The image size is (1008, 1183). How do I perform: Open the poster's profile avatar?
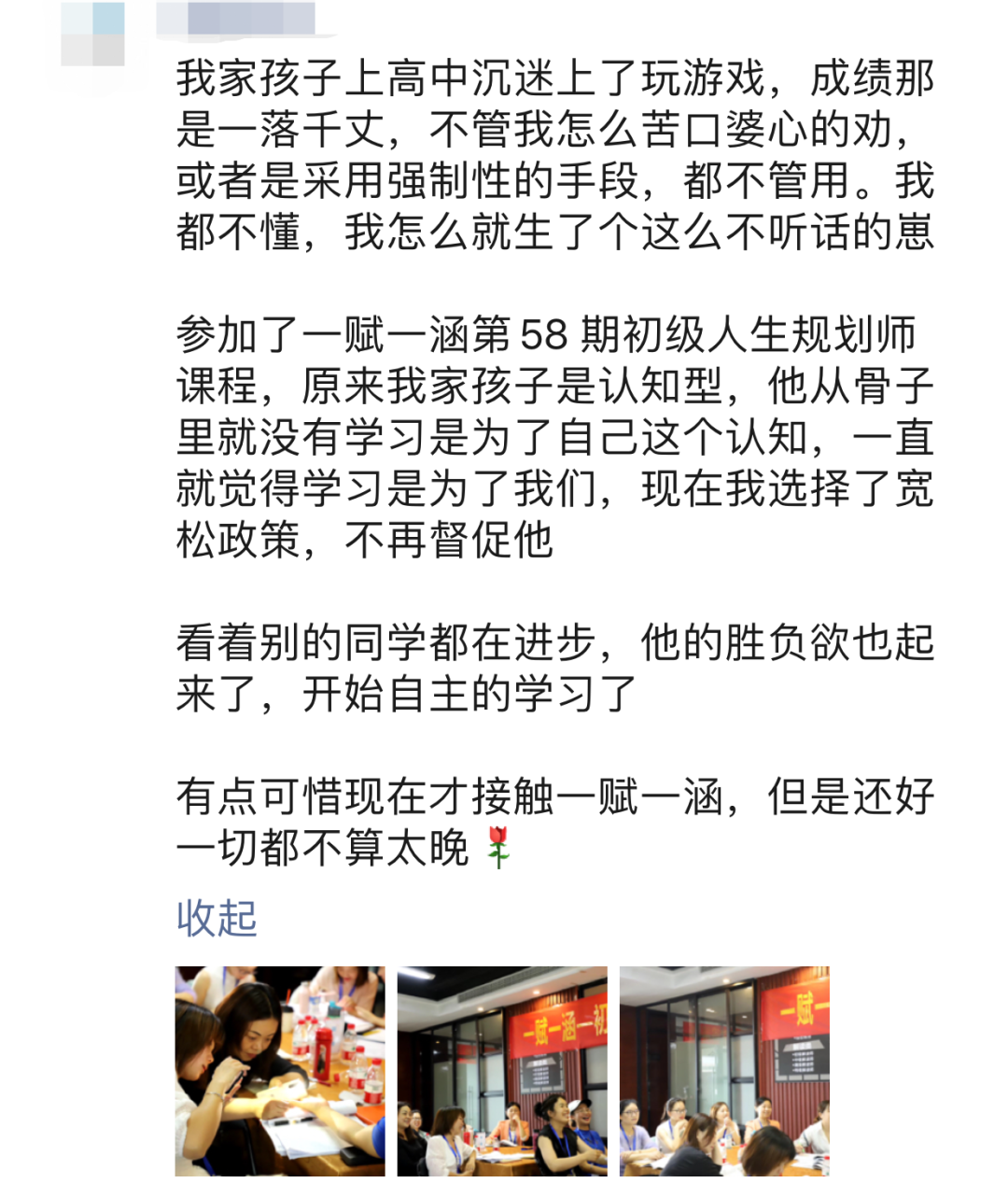pos(93,35)
